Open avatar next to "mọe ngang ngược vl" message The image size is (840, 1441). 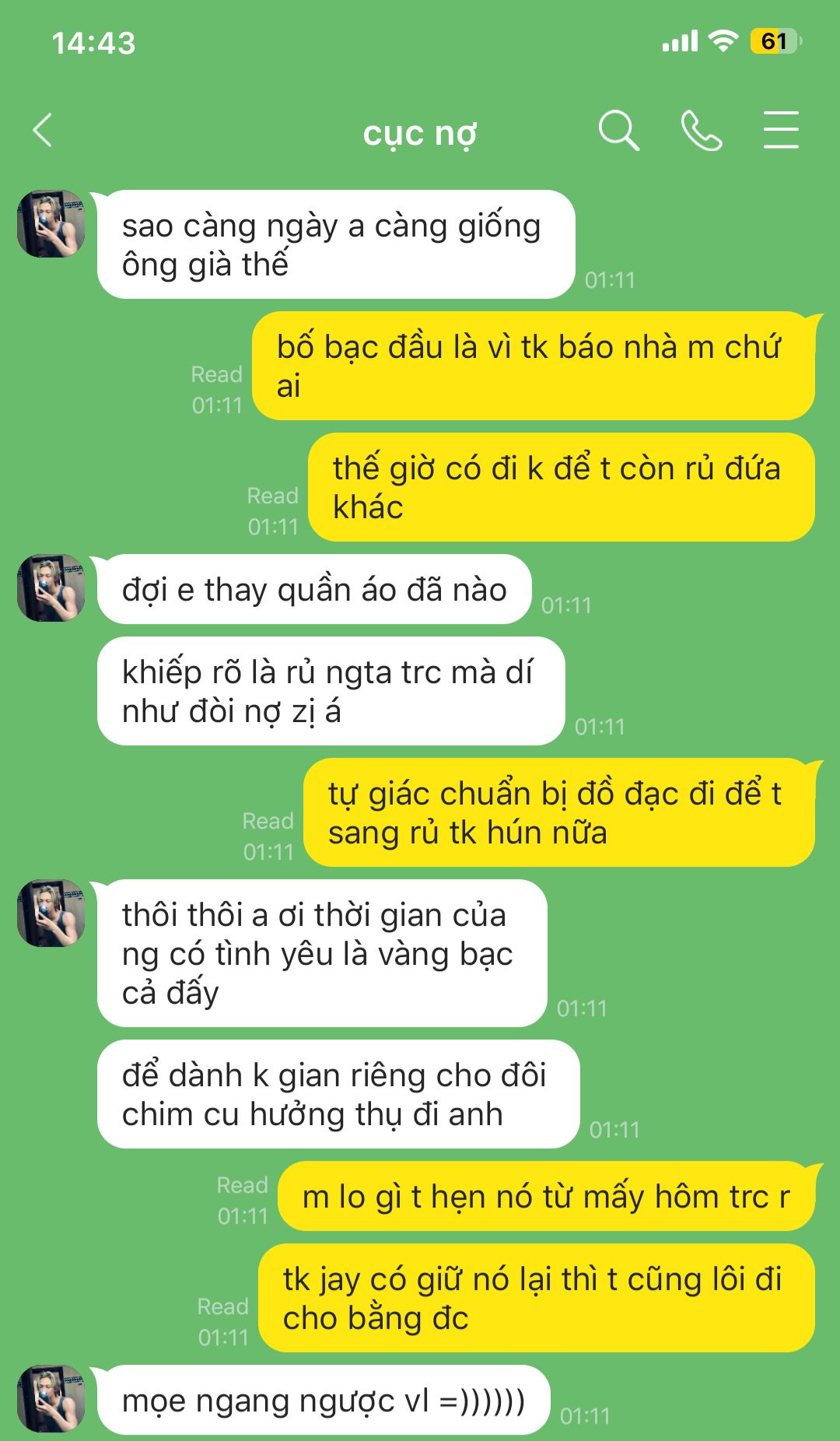[51, 1398]
